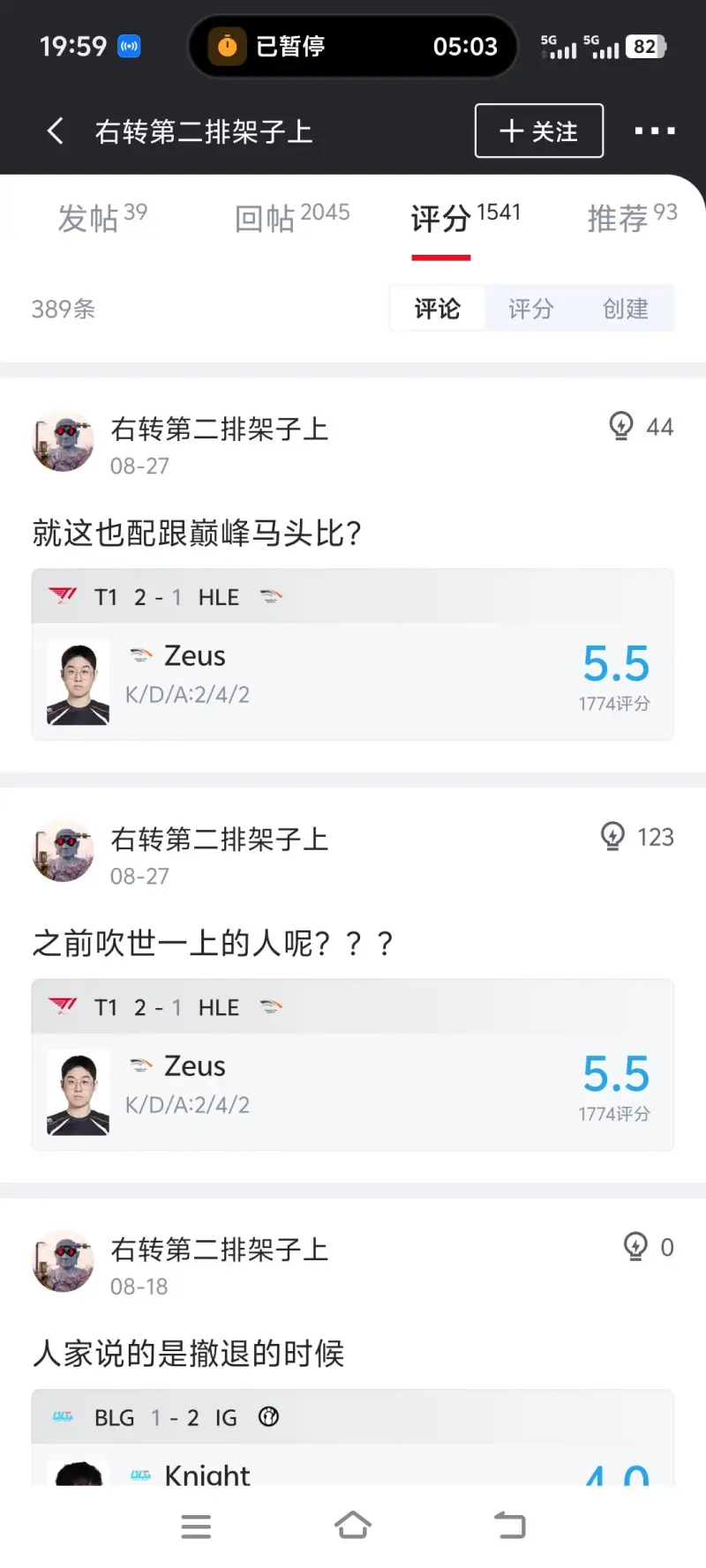
Task: Switch filter to 评分 ratings only
Action: pos(531,309)
